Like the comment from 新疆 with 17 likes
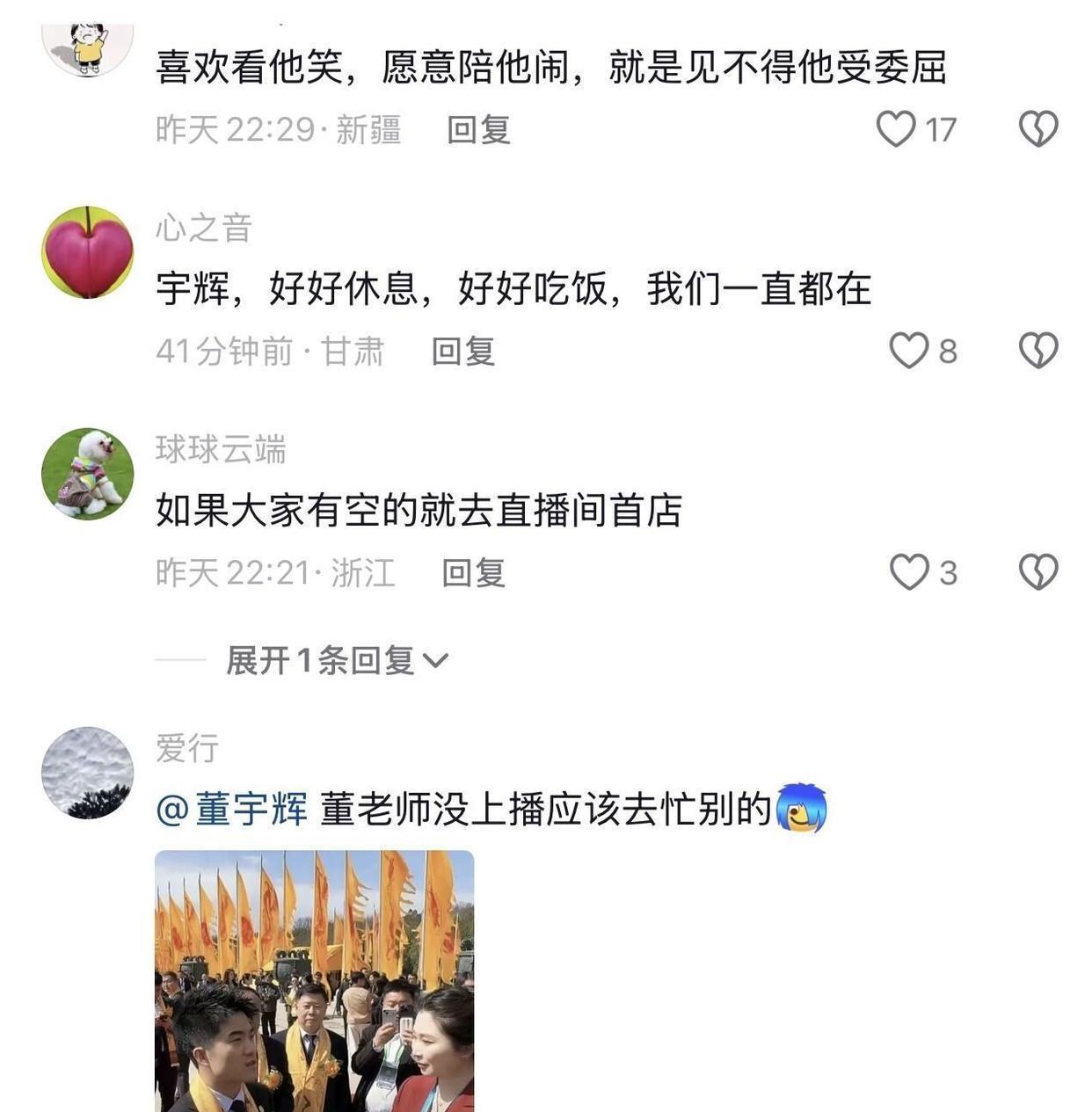The width and height of the screenshot is (1092, 1112). click(x=897, y=129)
